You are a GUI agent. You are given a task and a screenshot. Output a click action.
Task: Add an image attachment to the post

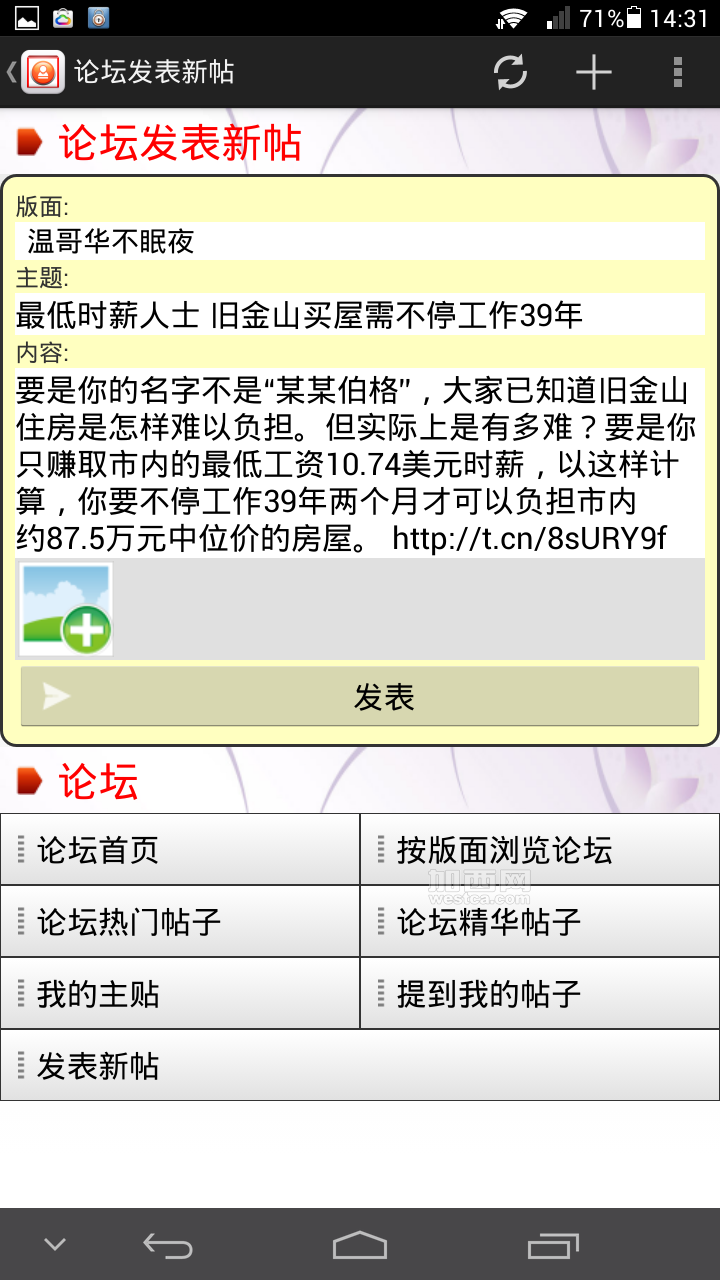pos(66,609)
